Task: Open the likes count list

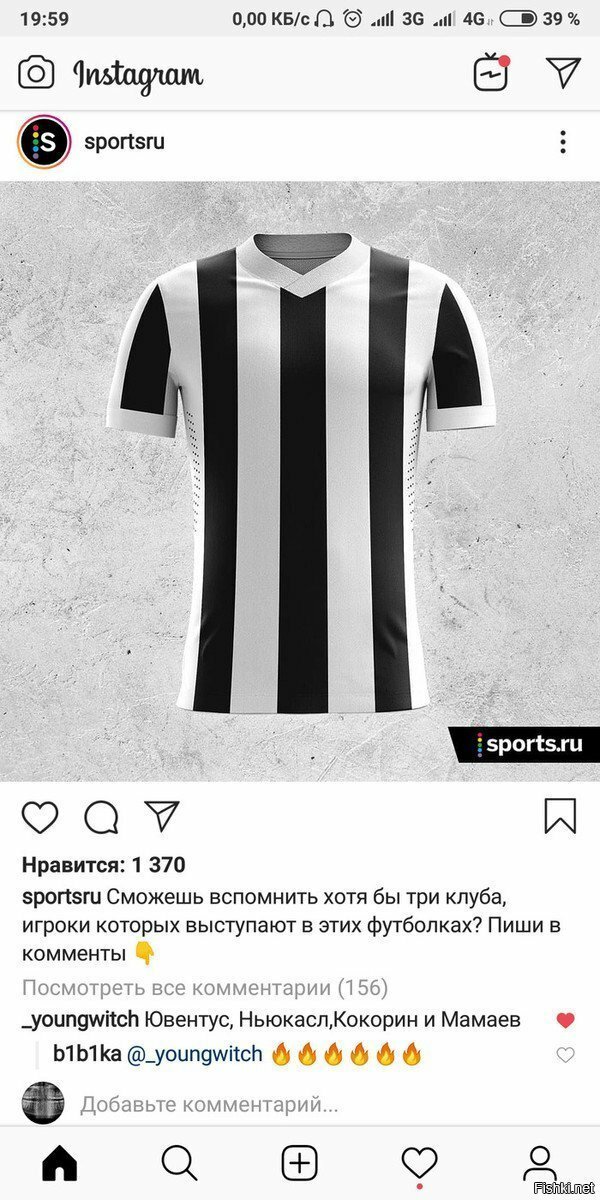Action: point(103,865)
